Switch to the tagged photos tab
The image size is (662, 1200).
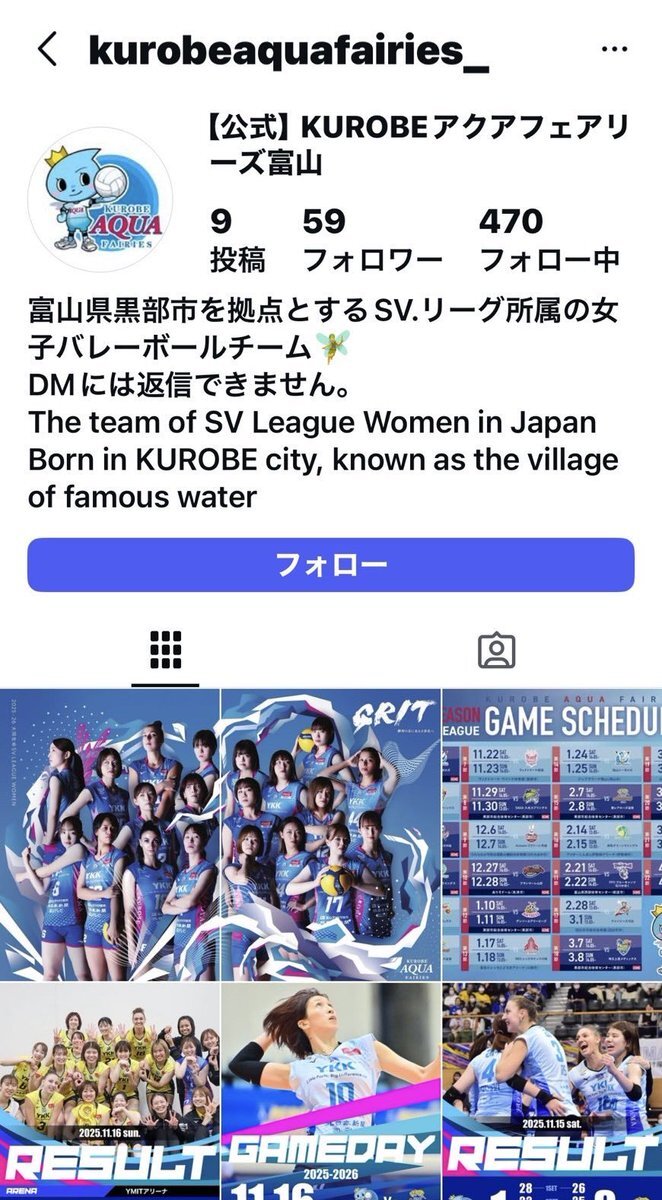[496, 651]
